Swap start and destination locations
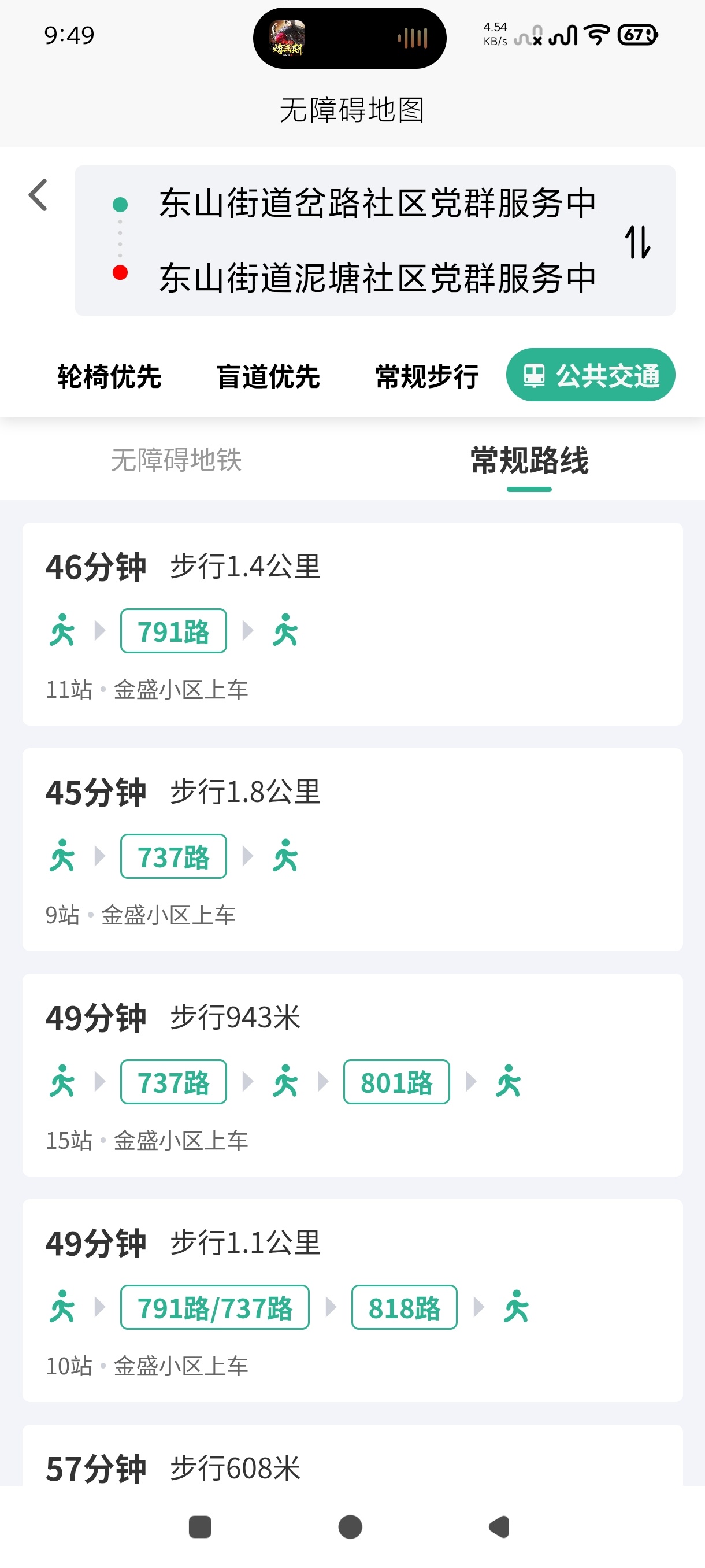The image size is (705, 1568). pos(637,242)
